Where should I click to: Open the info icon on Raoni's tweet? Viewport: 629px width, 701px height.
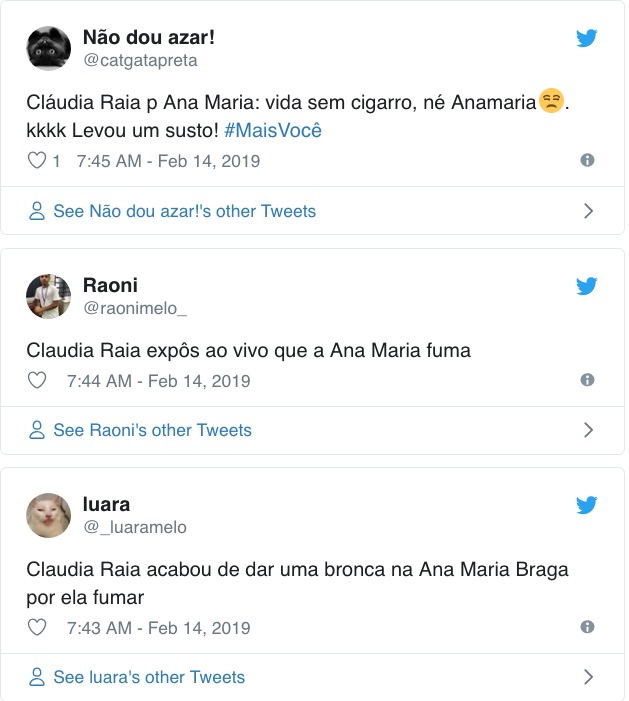click(x=587, y=380)
